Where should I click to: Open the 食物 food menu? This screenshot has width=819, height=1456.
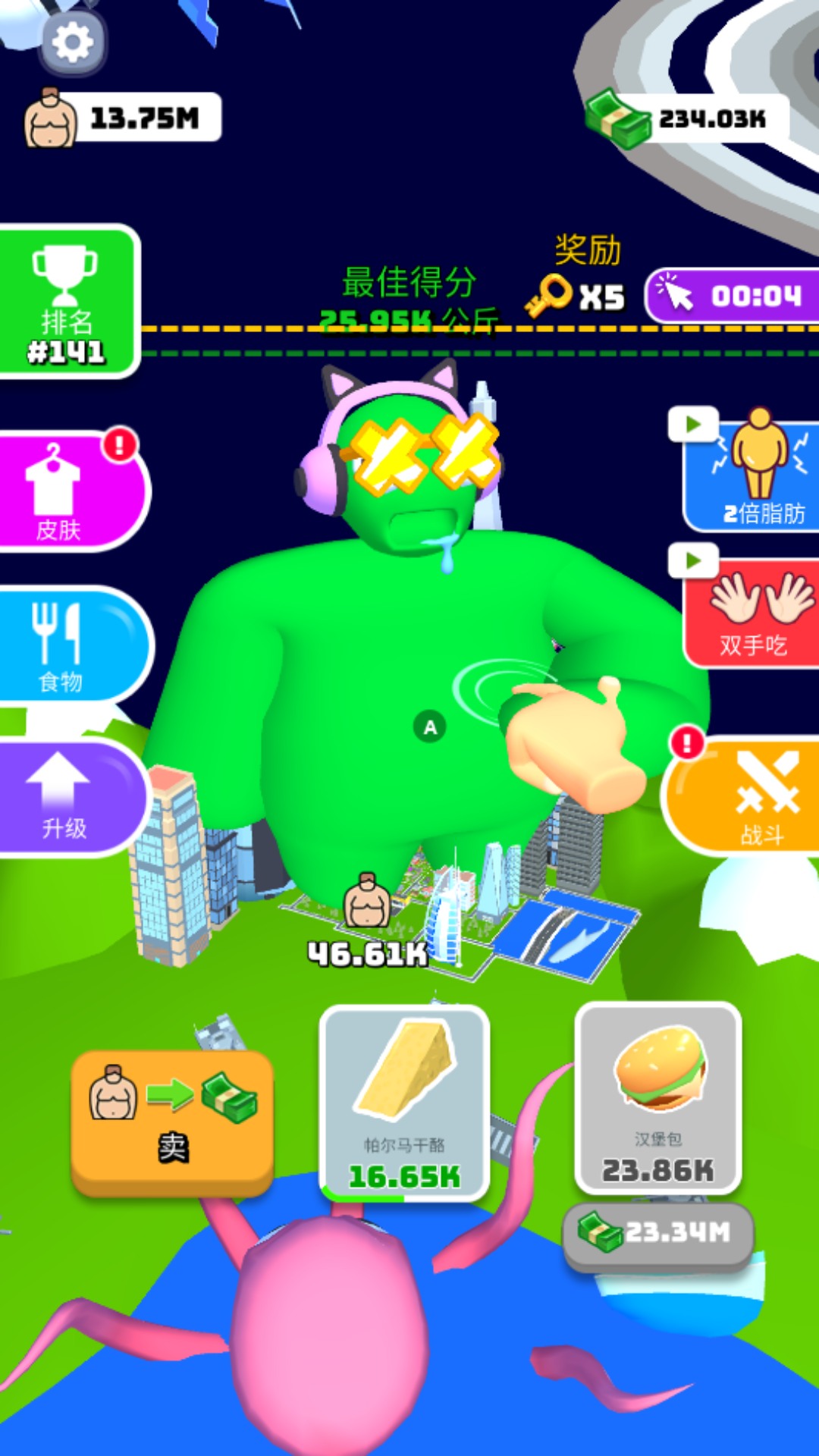click(x=72, y=645)
